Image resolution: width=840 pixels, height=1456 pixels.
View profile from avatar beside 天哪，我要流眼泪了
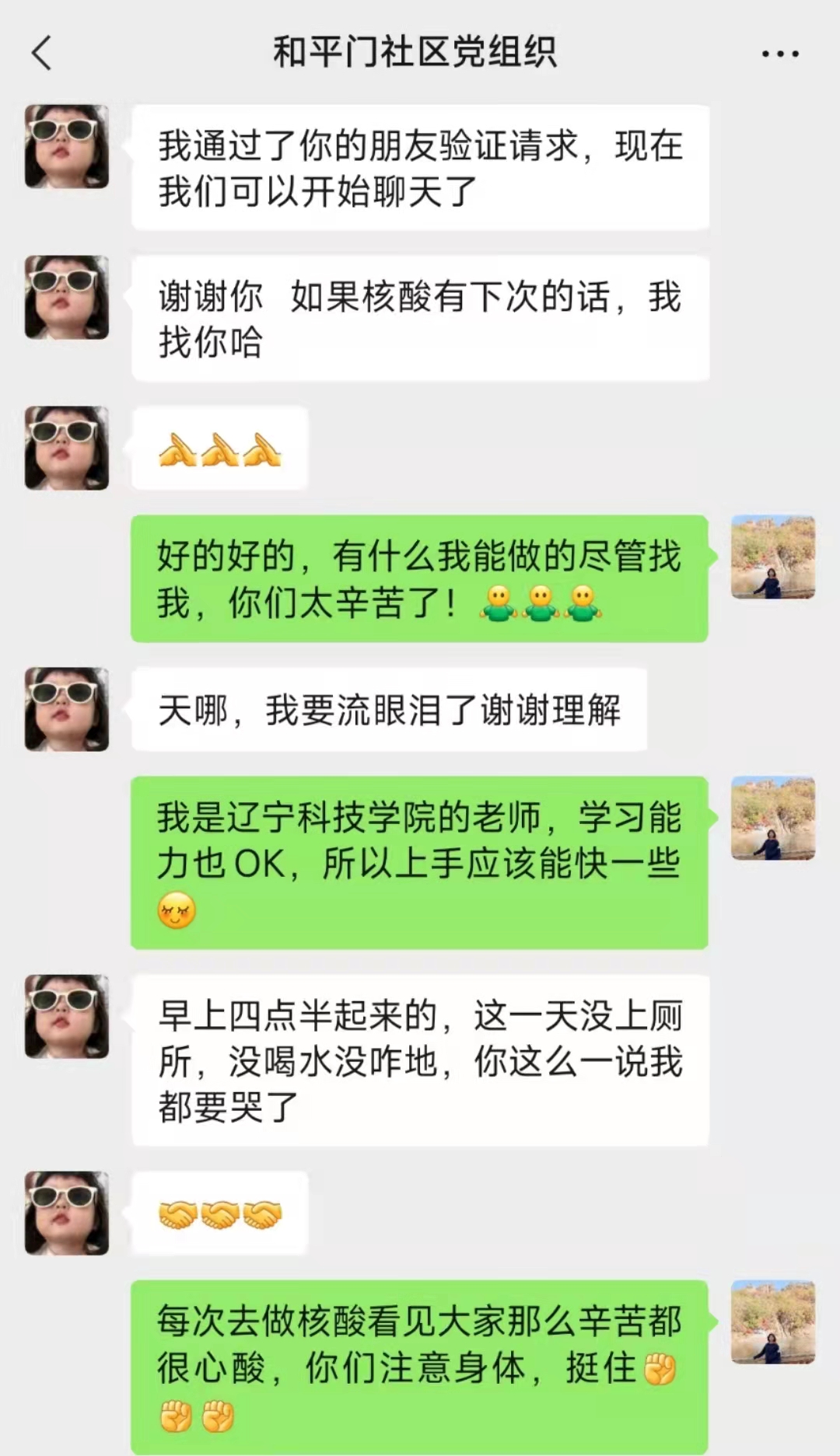(x=67, y=709)
